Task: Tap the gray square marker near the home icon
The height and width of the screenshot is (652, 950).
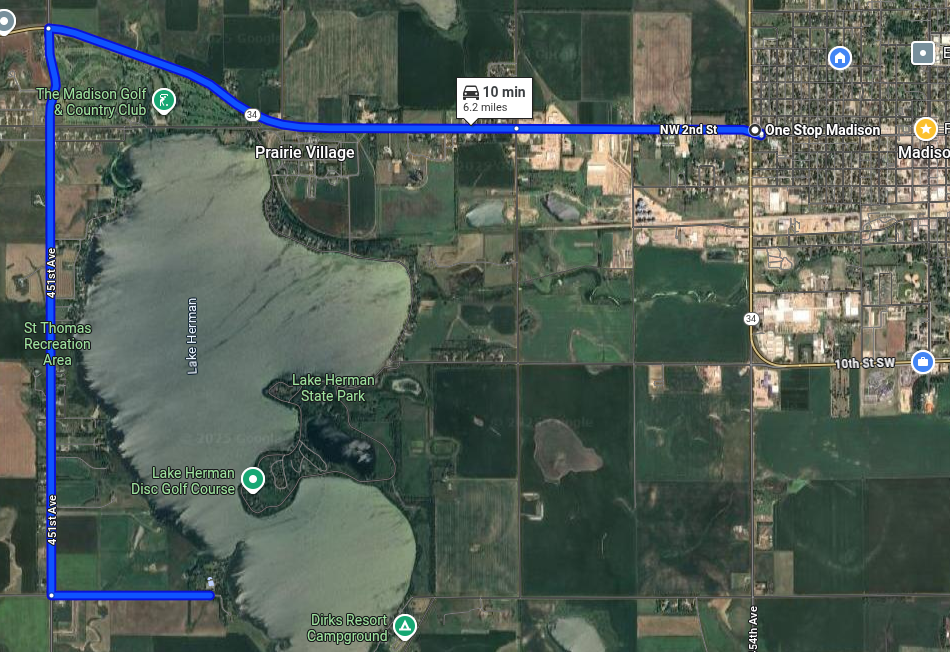Action: tap(922, 52)
